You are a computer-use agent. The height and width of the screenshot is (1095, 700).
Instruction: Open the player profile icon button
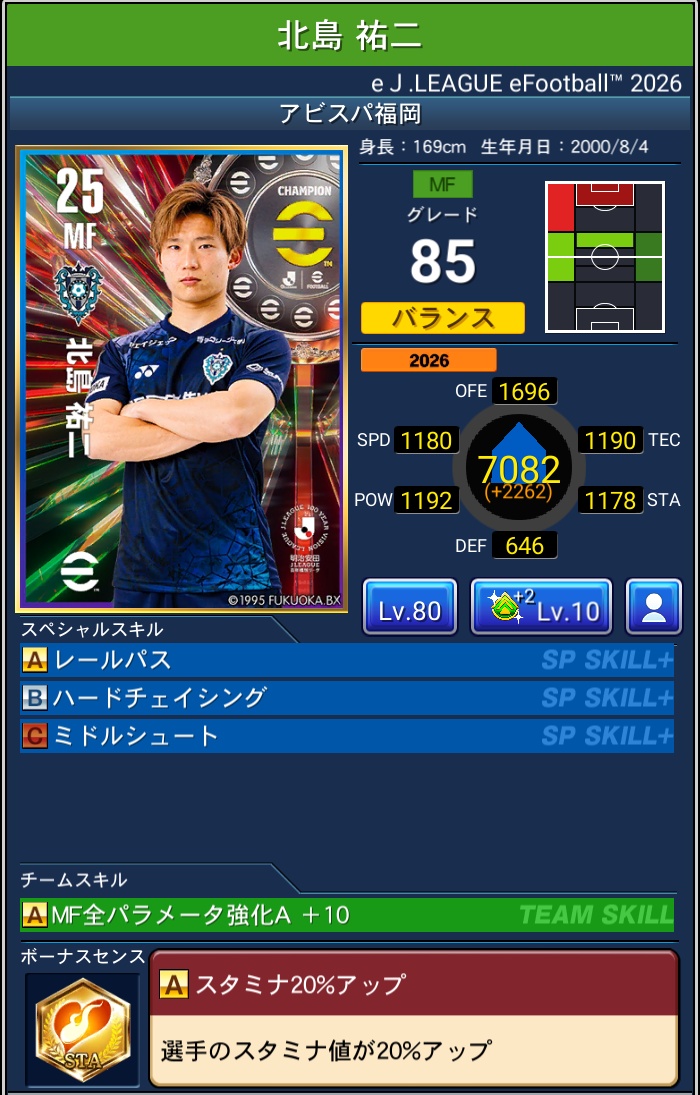(x=654, y=607)
